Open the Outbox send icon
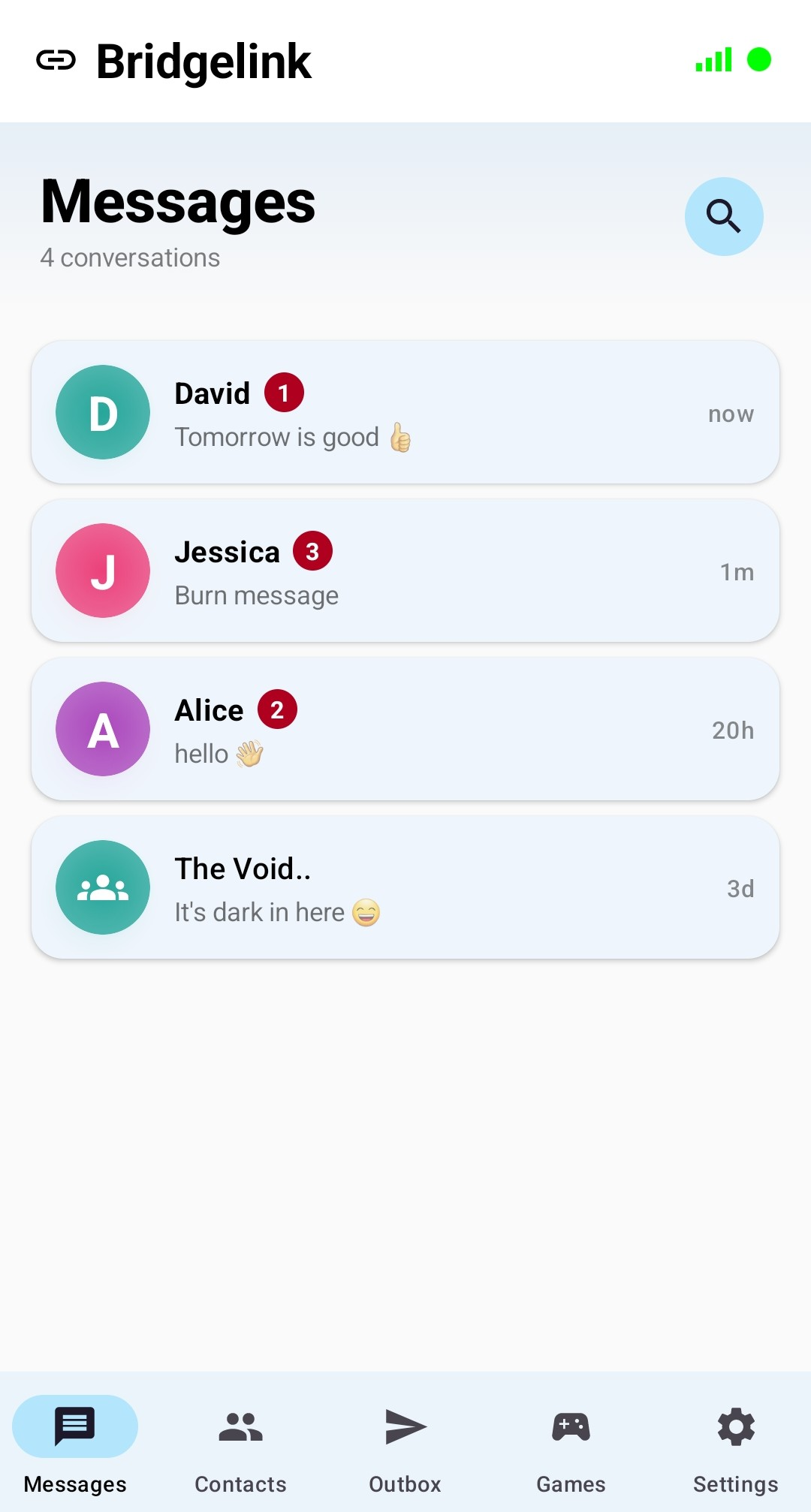 click(x=405, y=1425)
